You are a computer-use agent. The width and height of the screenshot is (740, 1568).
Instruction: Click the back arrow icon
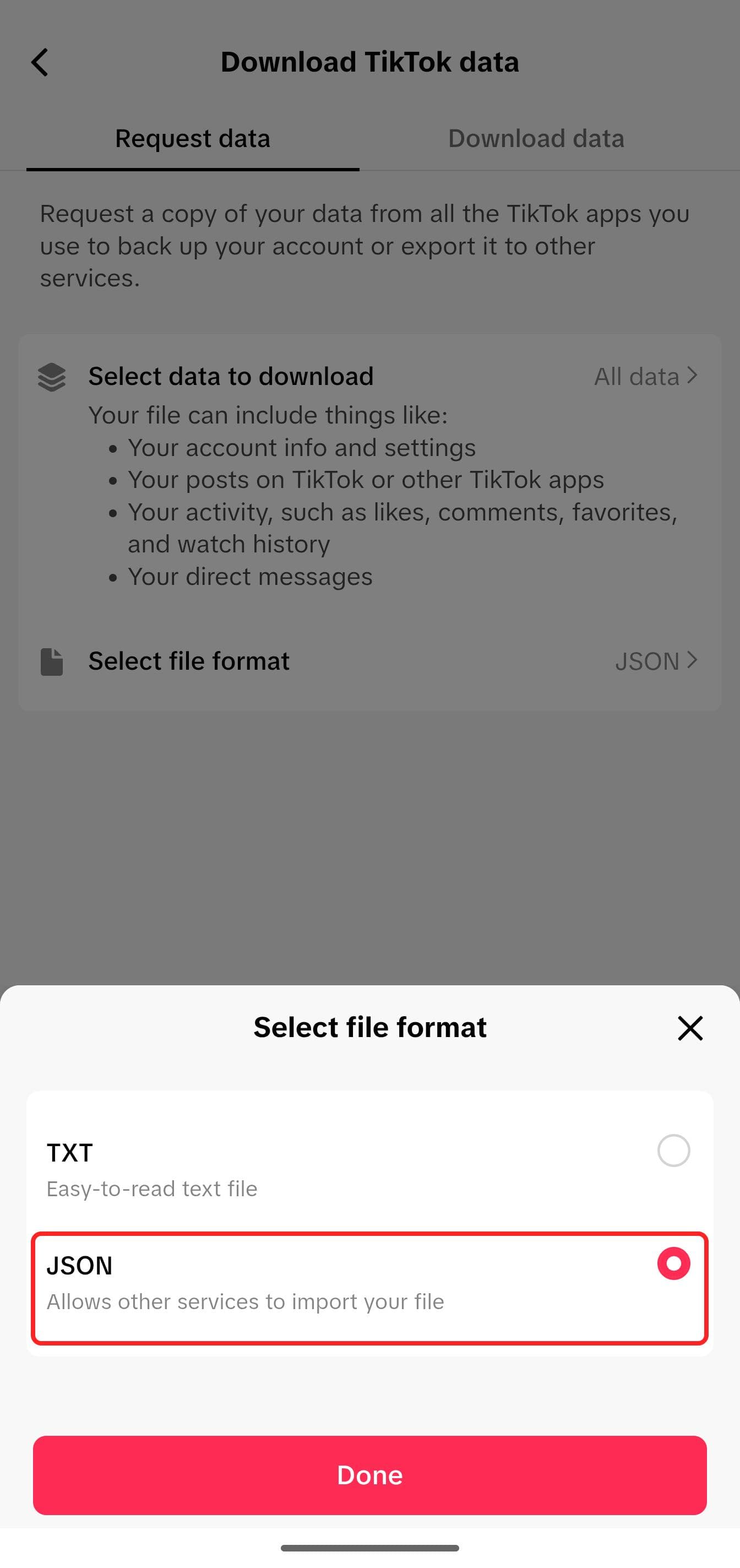pyautogui.click(x=40, y=62)
